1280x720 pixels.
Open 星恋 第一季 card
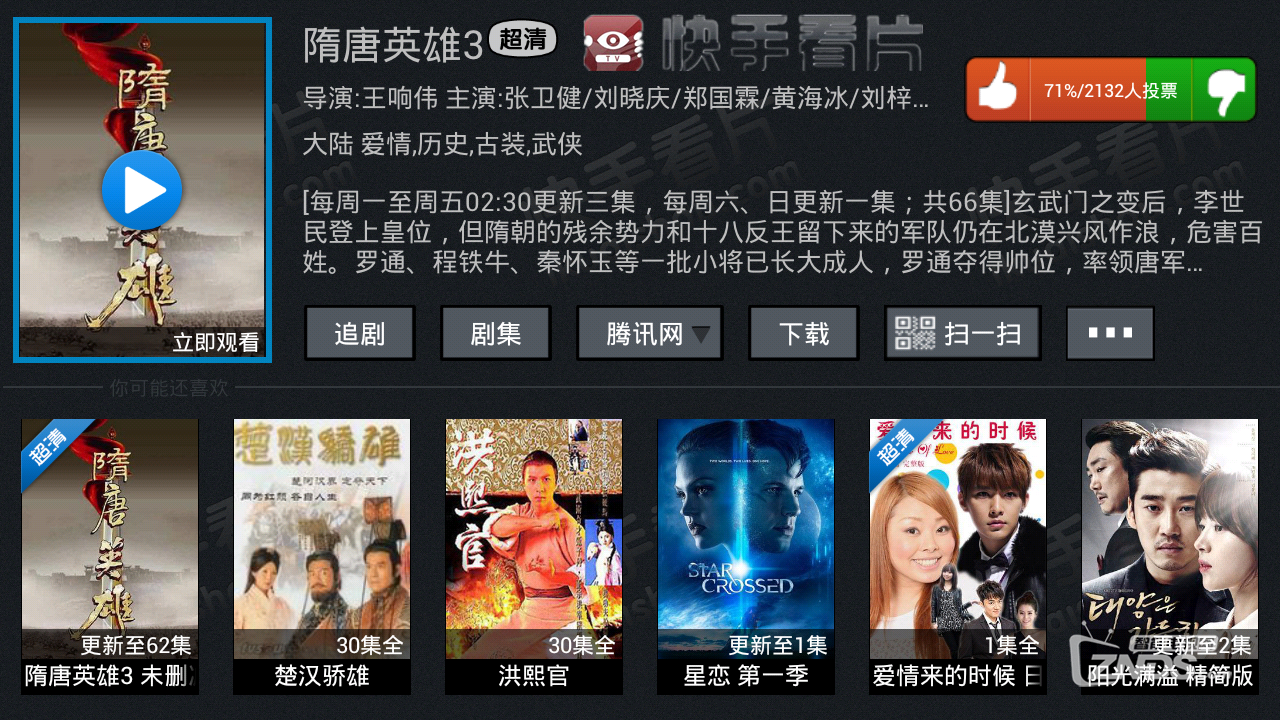(746, 555)
